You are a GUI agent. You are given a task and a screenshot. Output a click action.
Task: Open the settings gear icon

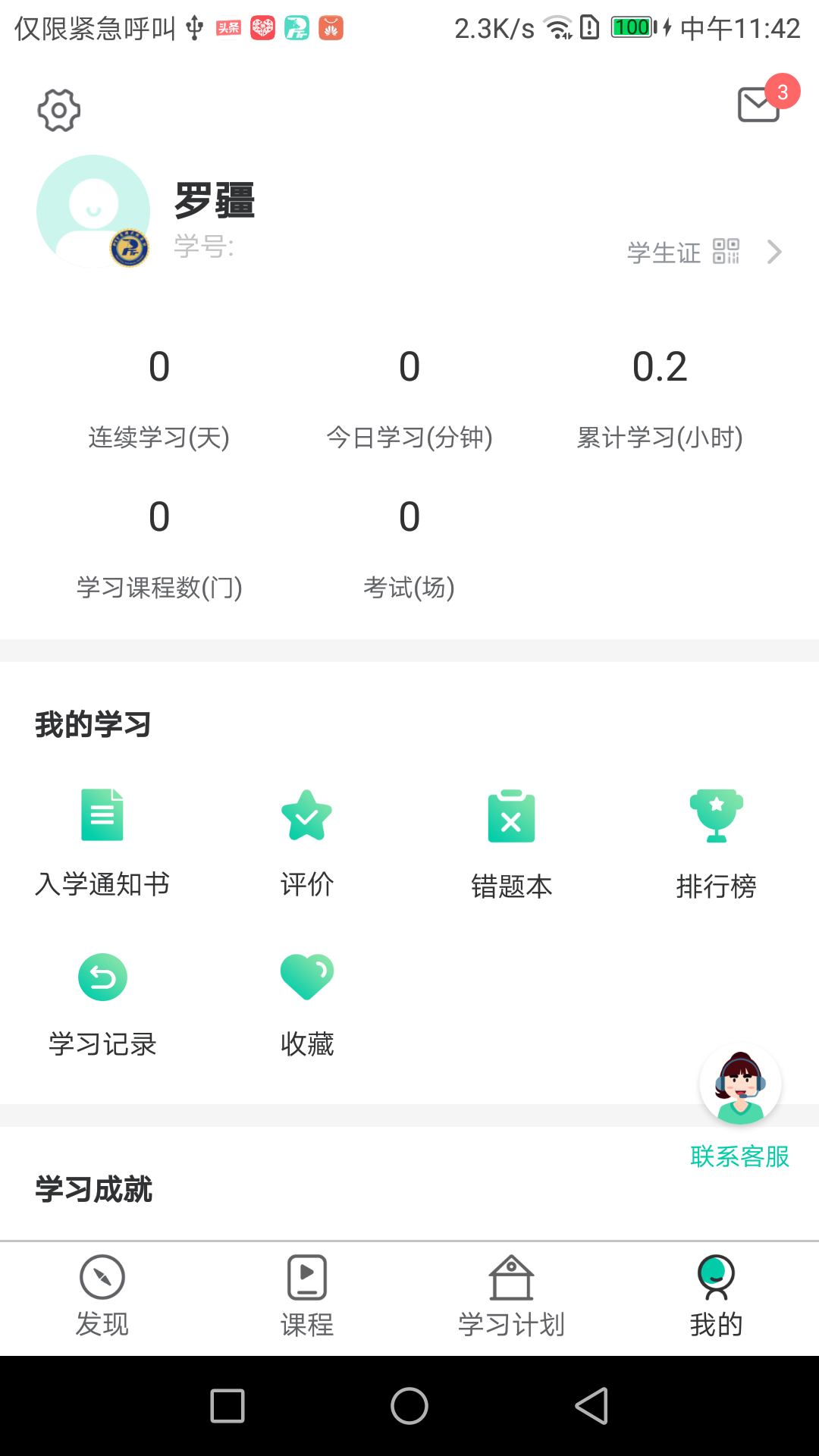[58, 109]
